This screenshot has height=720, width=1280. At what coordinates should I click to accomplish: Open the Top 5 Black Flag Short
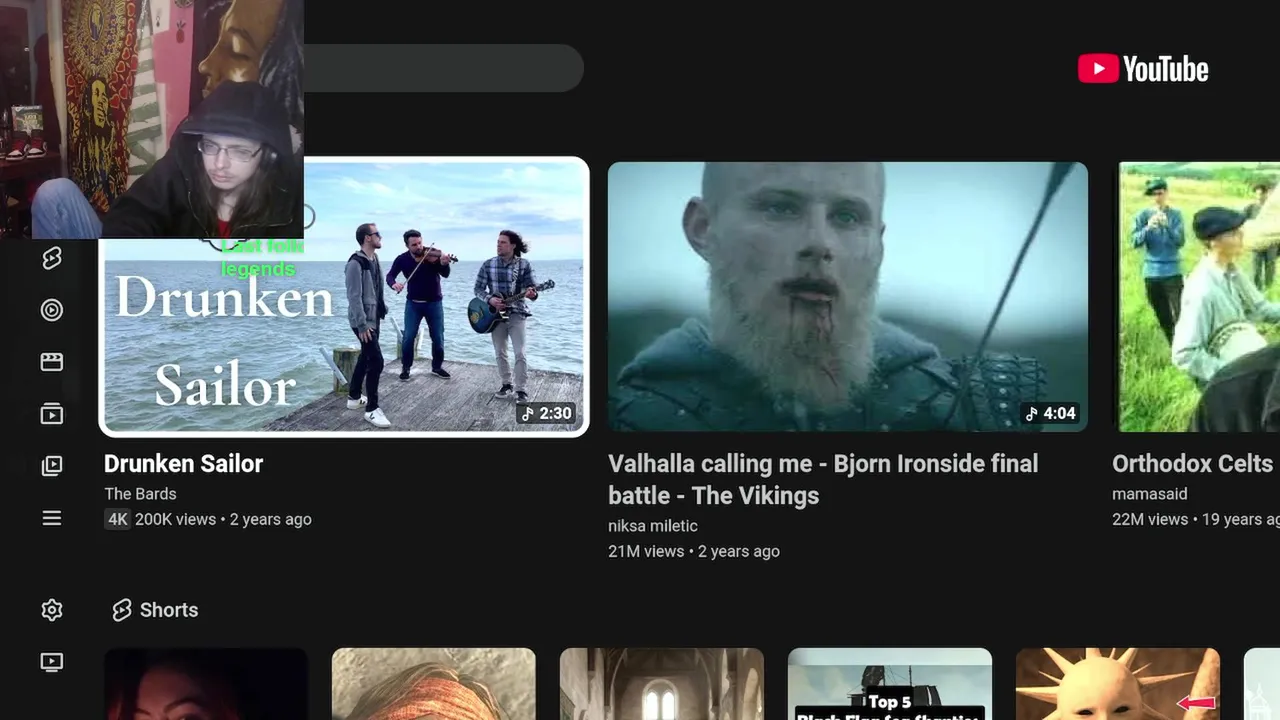tap(889, 685)
